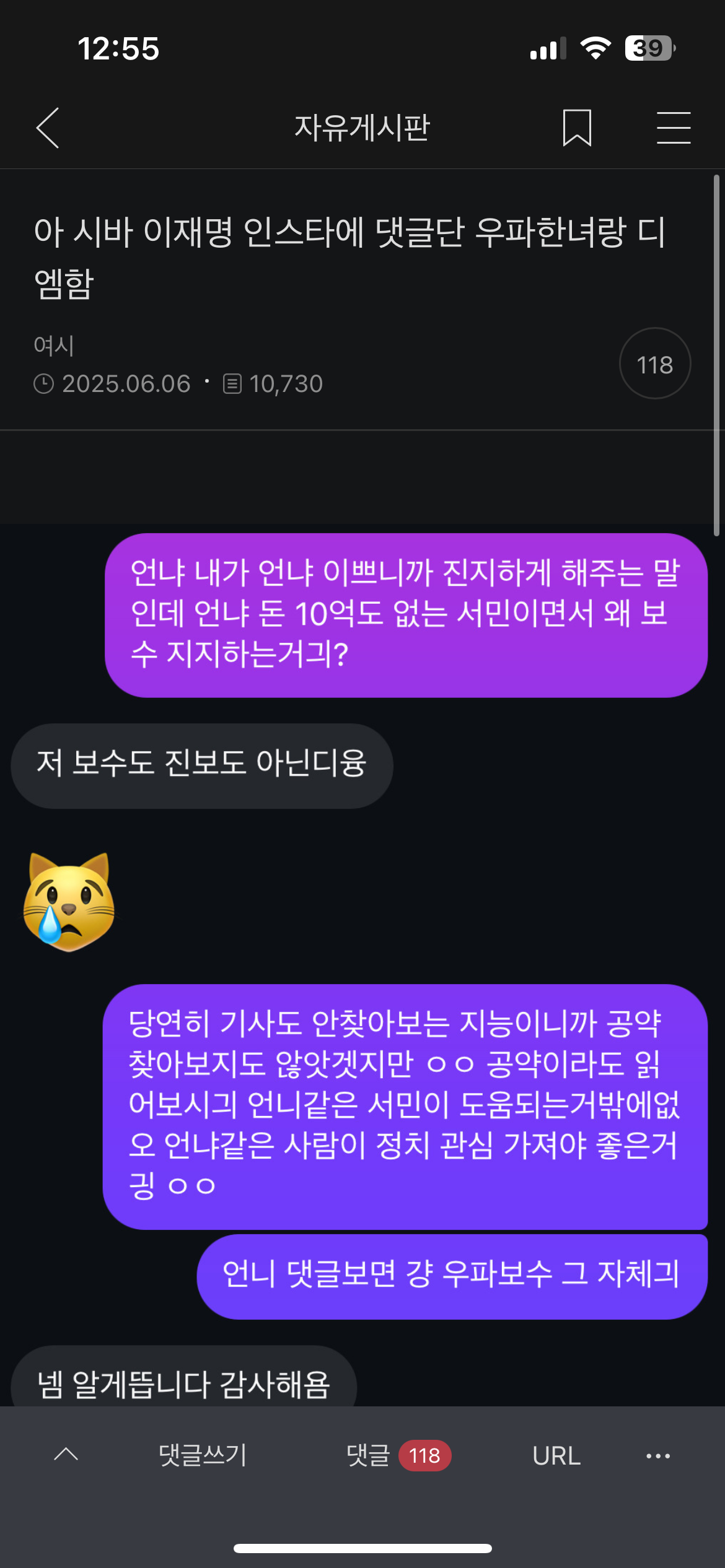Tap the up chevron in bottom bar
Viewport: 725px width, 1568px height.
[66, 1455]
